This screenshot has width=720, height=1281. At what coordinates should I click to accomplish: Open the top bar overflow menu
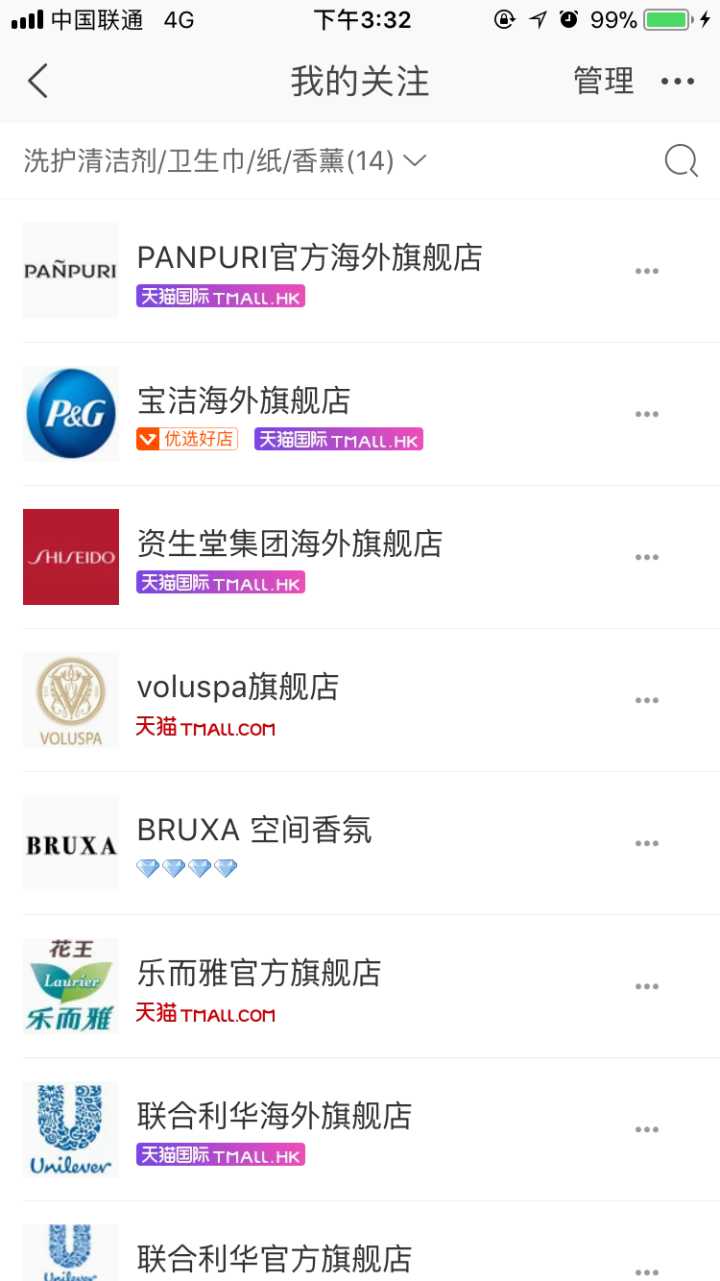677,81
